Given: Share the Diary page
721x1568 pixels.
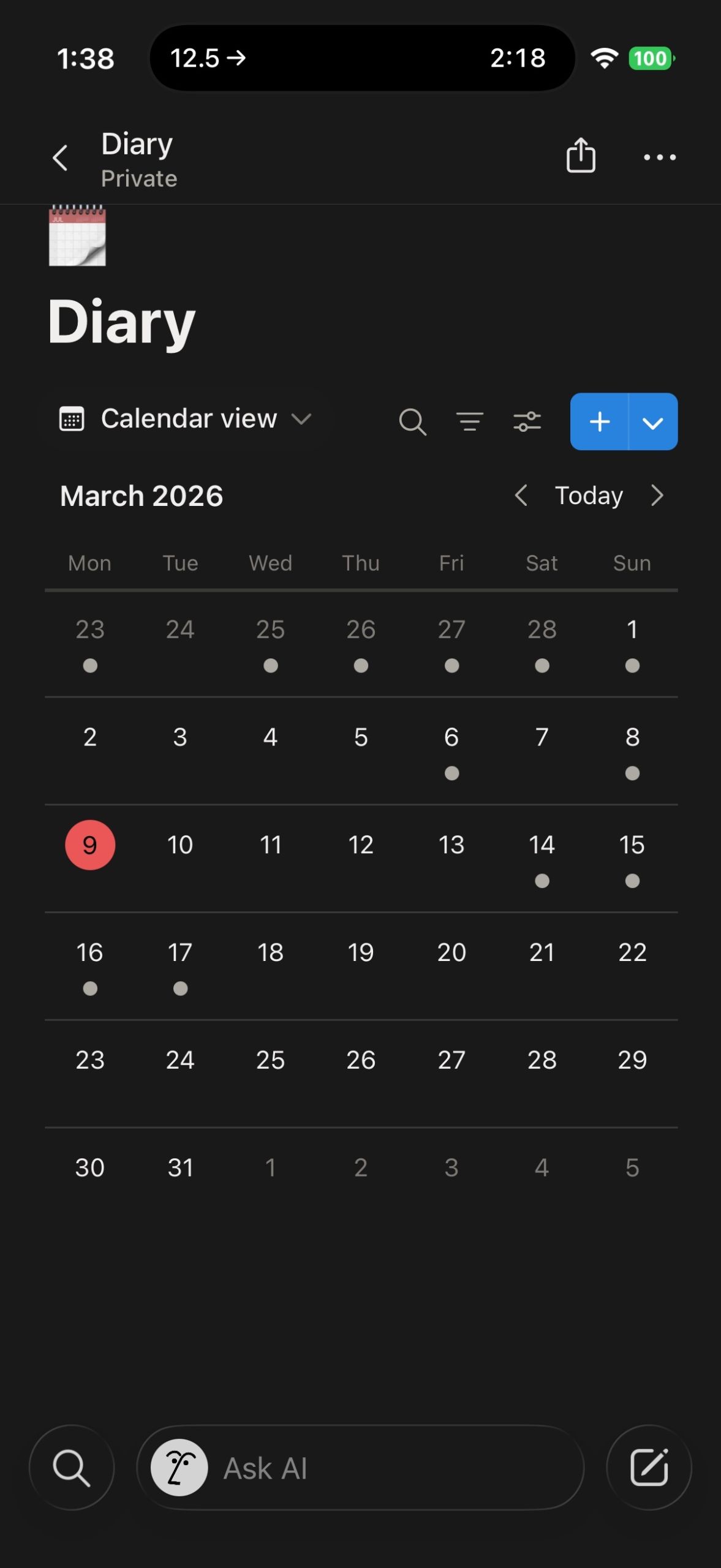Looking at the screenshot, I should (580, 156).
